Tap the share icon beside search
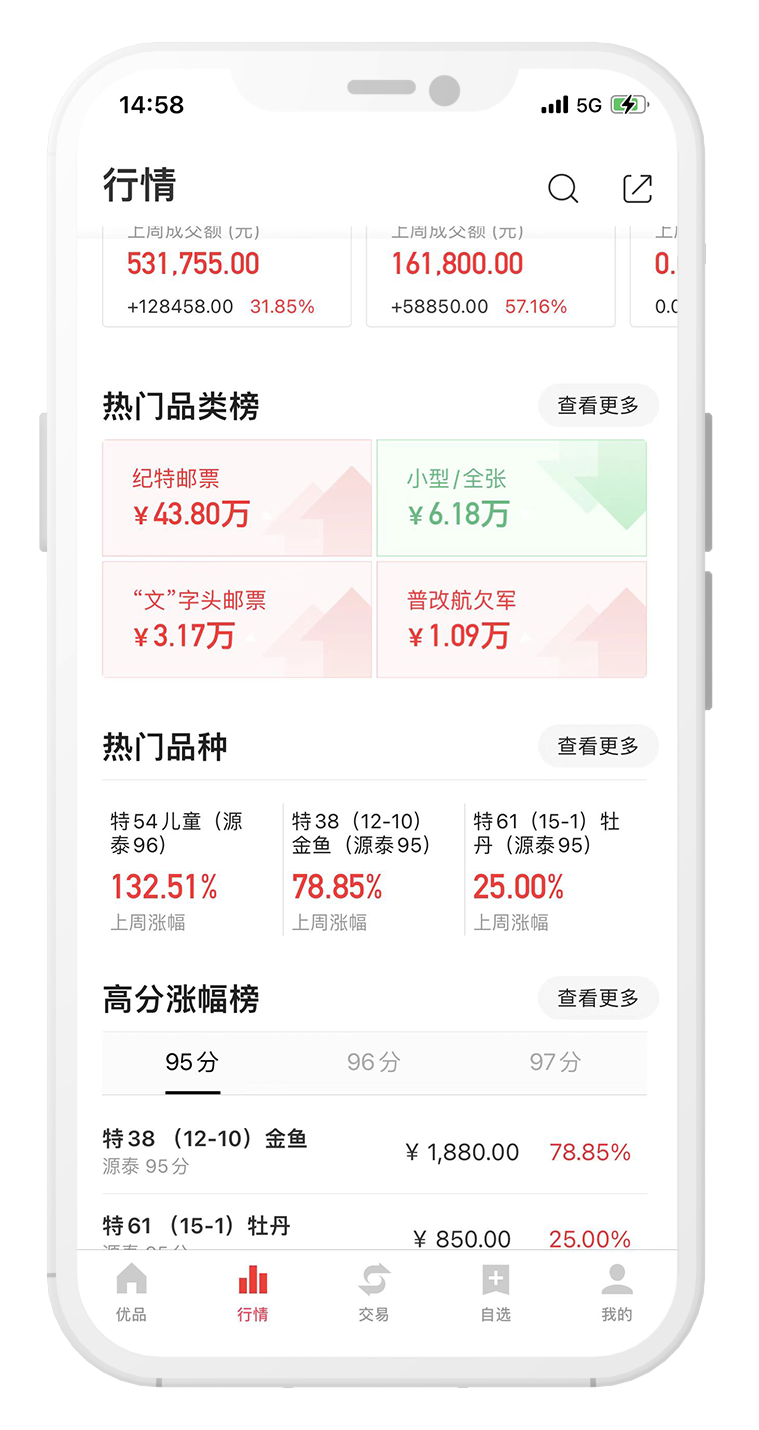Screen dimensions: 759x1430 tap(637, 188)
